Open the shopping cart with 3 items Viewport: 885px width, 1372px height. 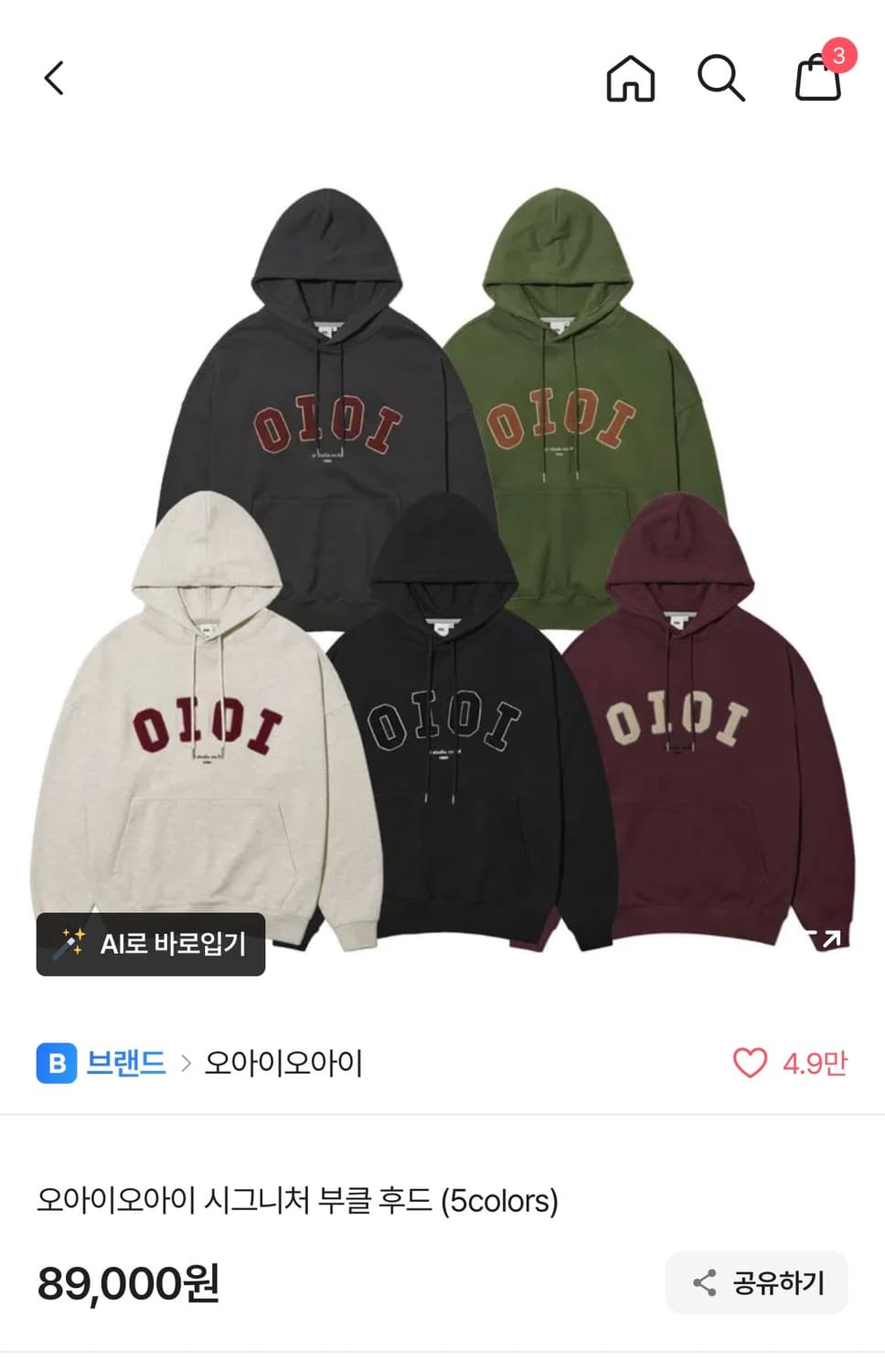[816, 82]
